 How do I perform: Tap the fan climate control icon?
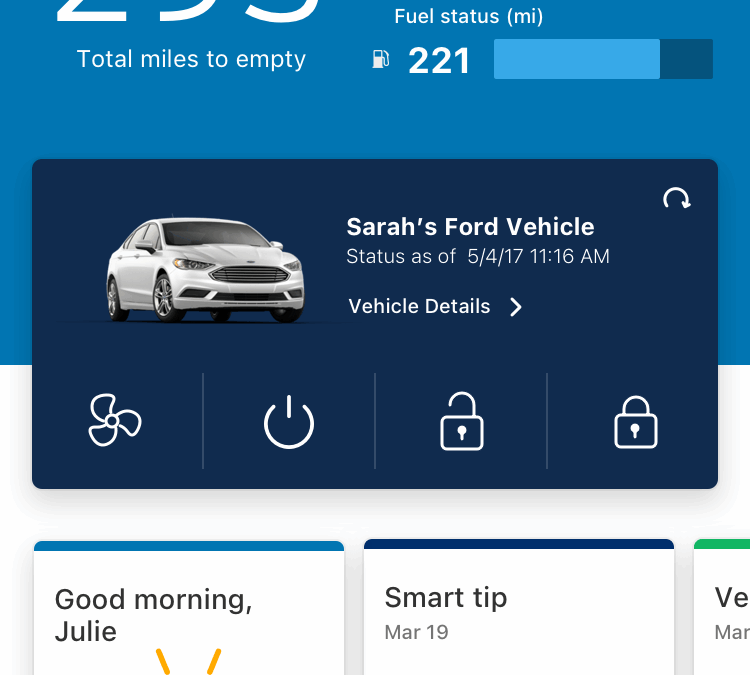coord(115,421)
